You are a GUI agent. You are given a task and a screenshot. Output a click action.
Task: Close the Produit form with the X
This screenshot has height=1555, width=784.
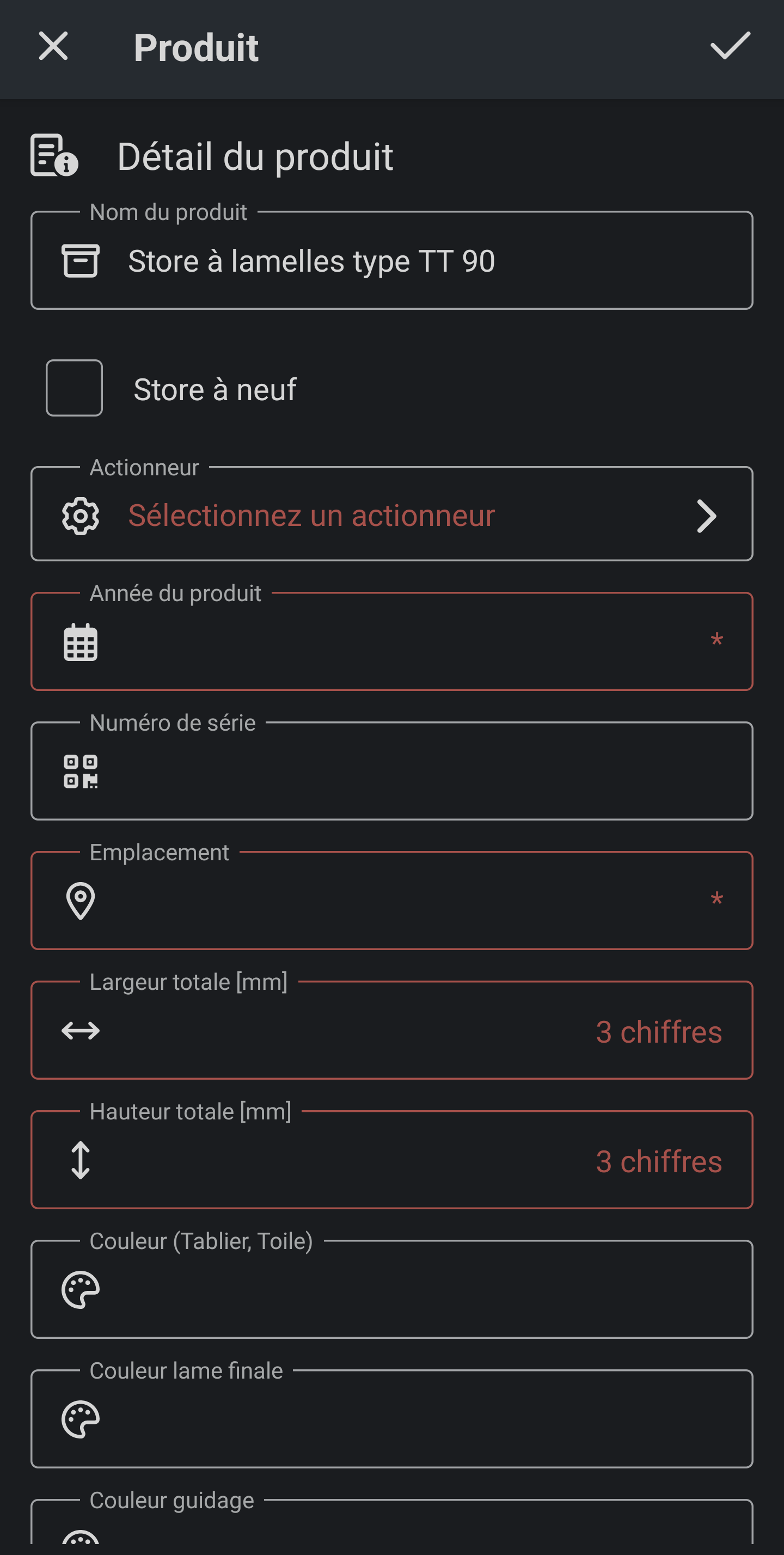click(x=53, y=48)
